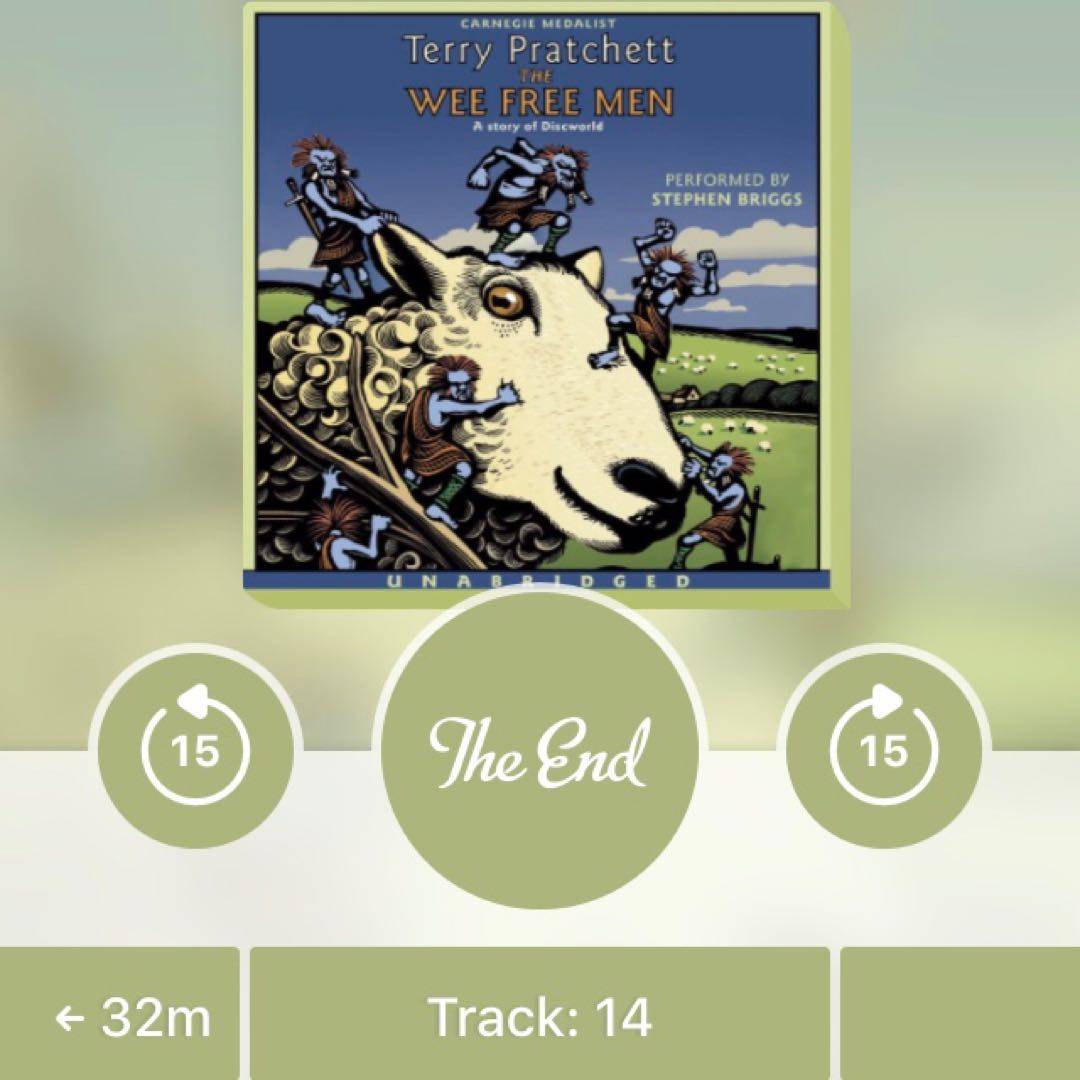Screen dimensions: 1080x1080
Task: Tap the central The End play button
Action: (540, 750)
